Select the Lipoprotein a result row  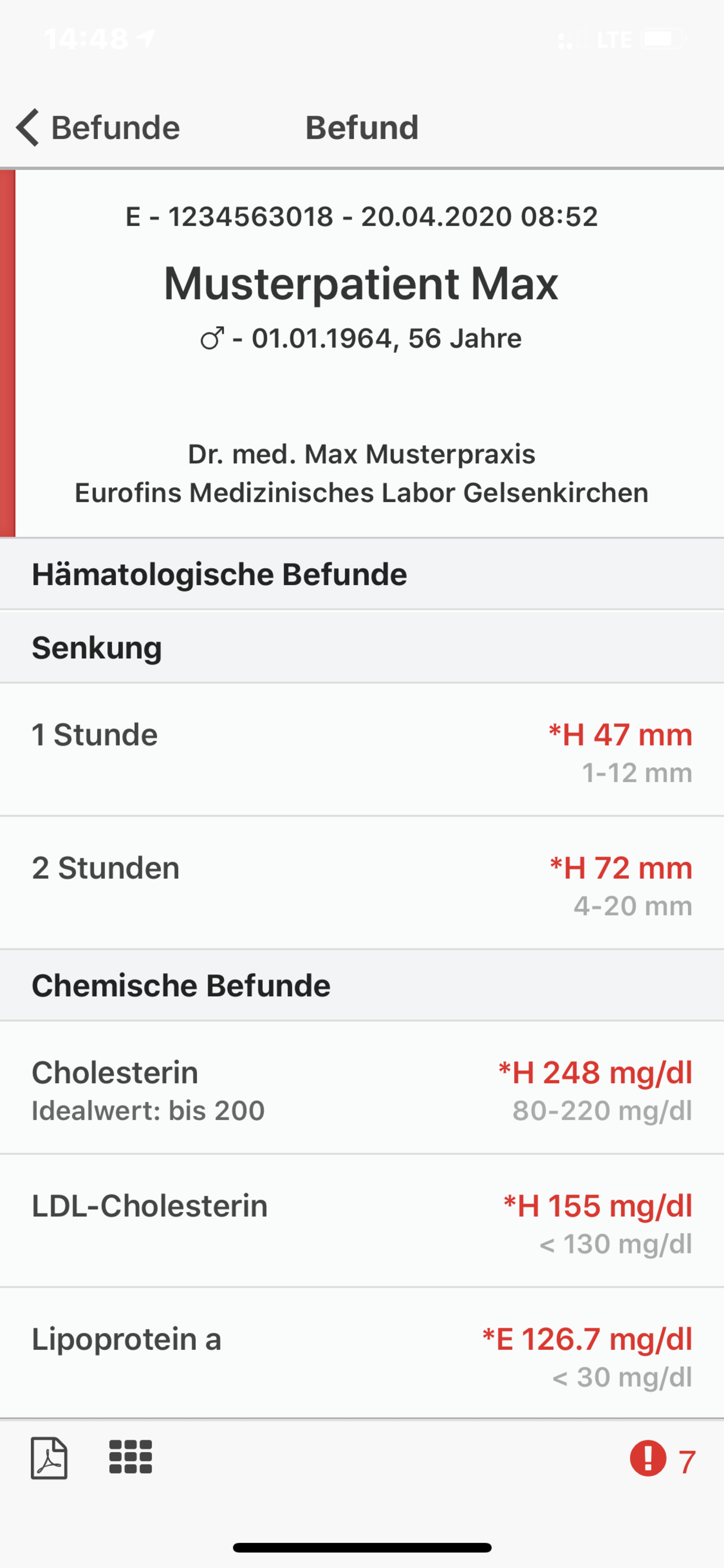[x=362, y=1353]
